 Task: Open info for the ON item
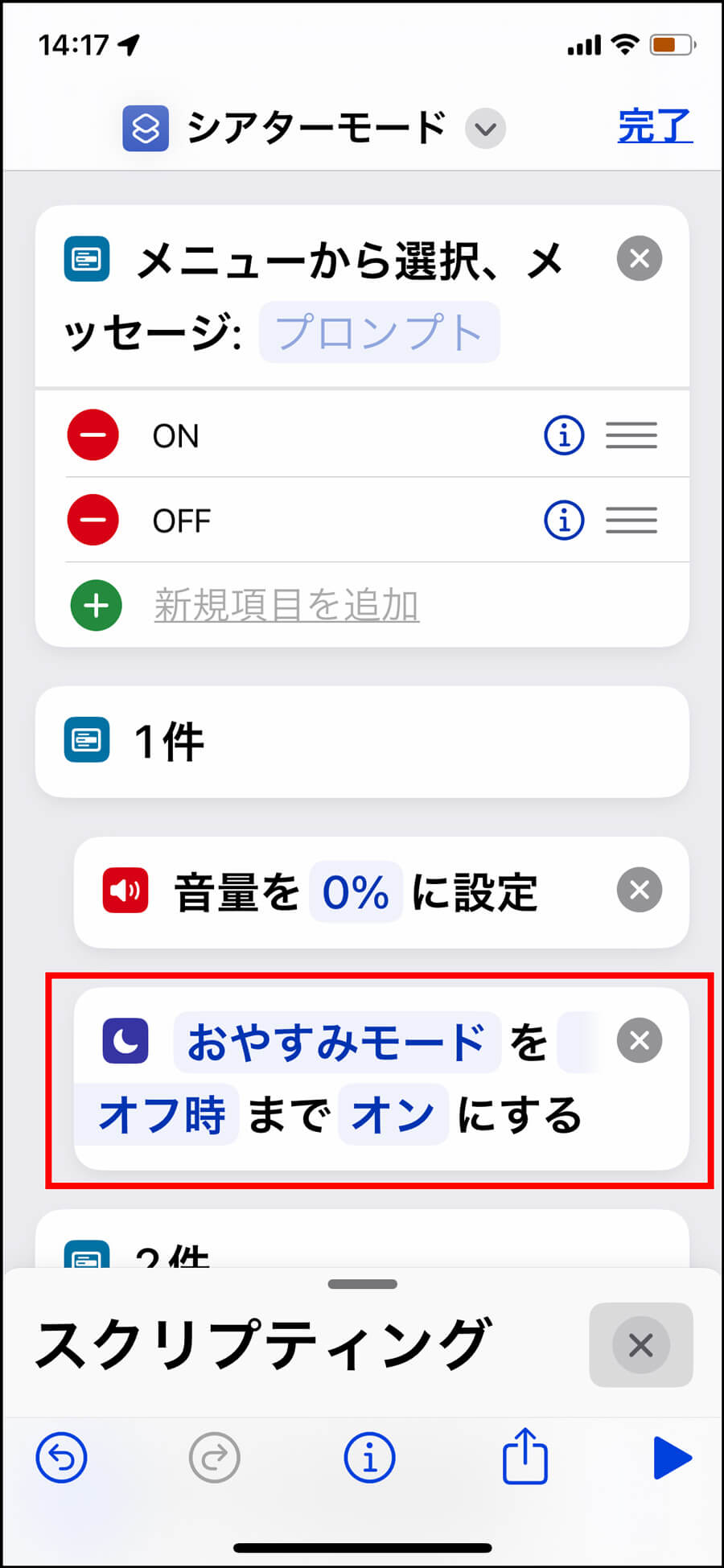[564, 435]
